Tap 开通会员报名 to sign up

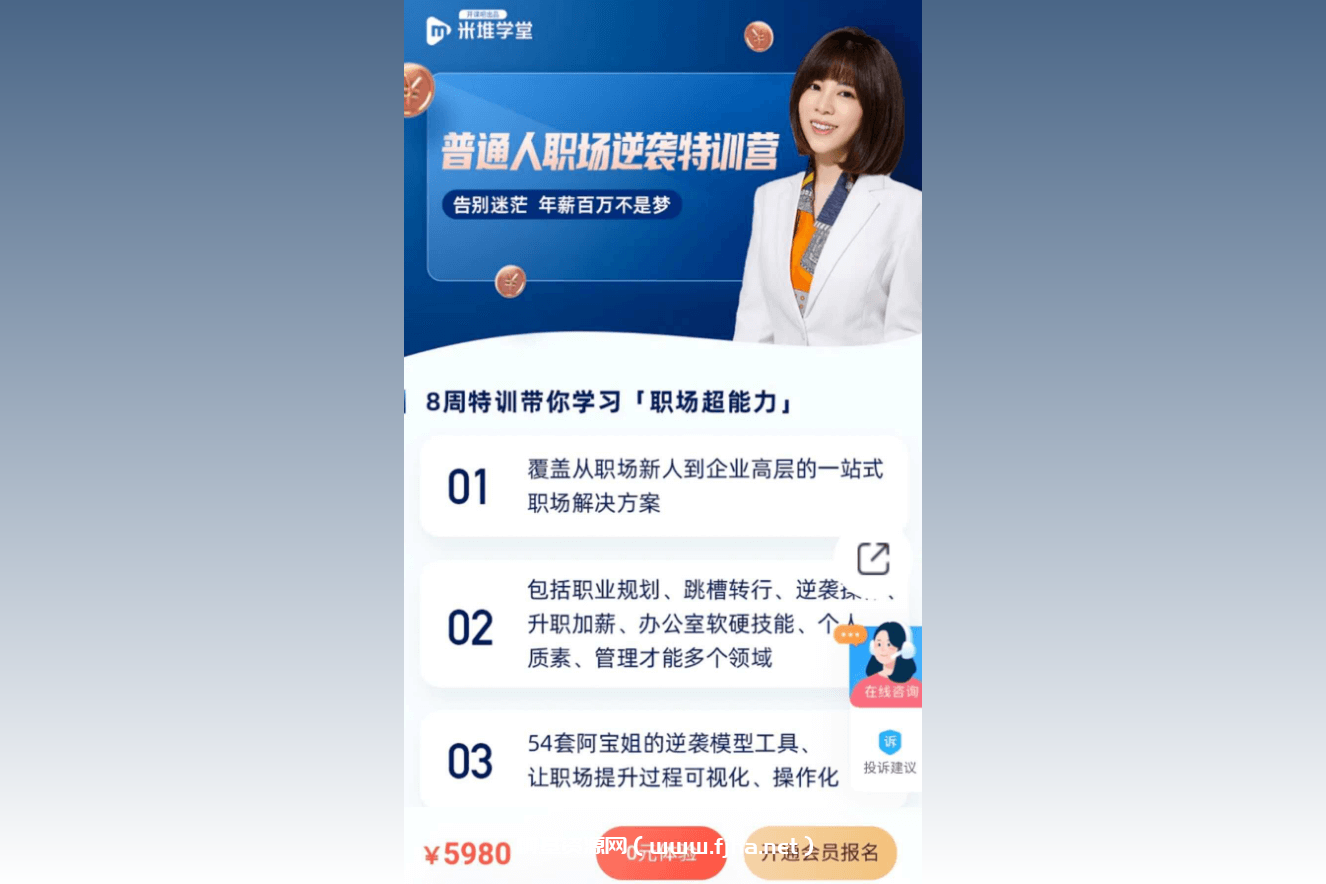(x=820, y=853)
